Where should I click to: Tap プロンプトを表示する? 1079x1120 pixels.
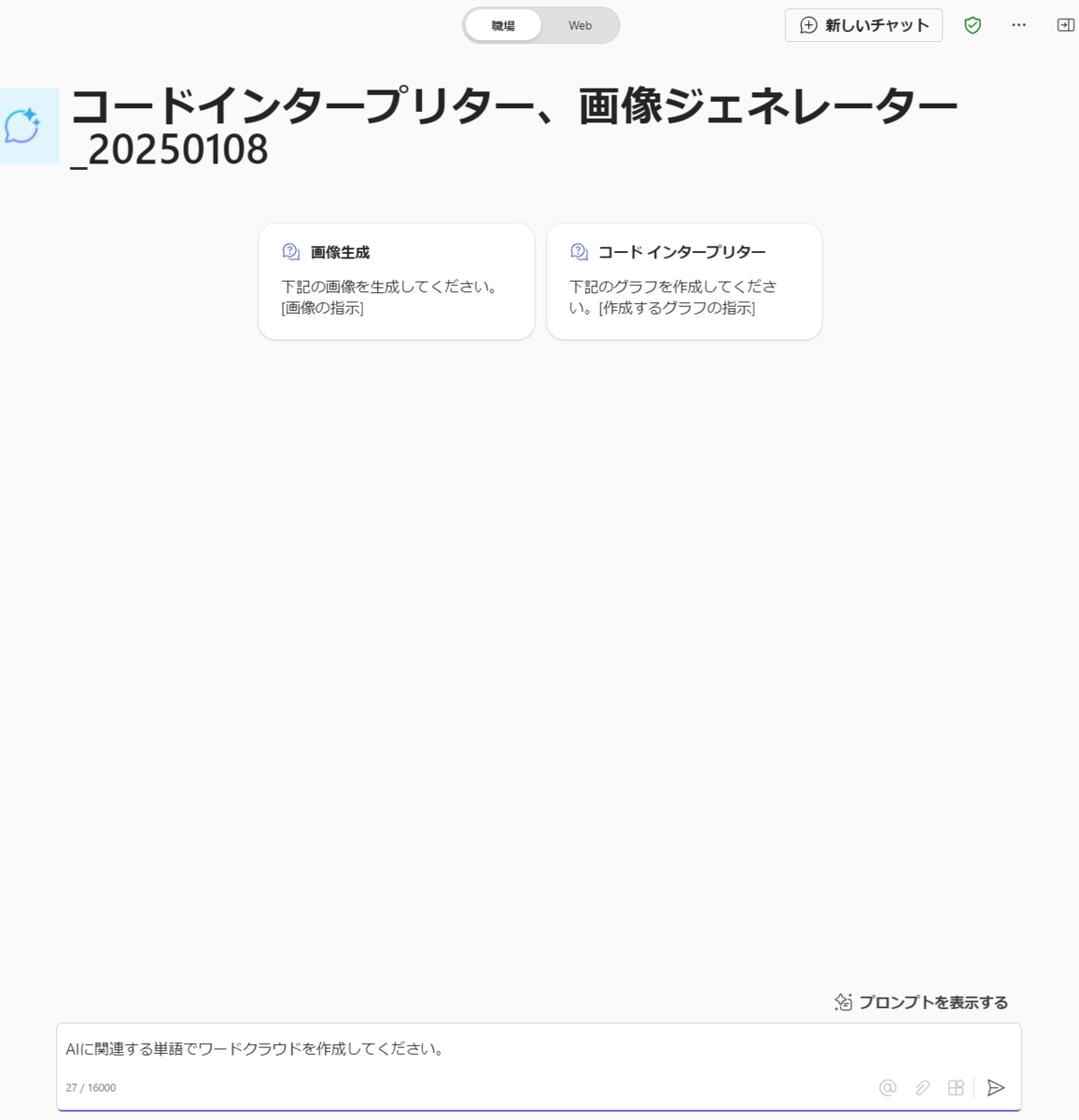(x=921, y=1002)
